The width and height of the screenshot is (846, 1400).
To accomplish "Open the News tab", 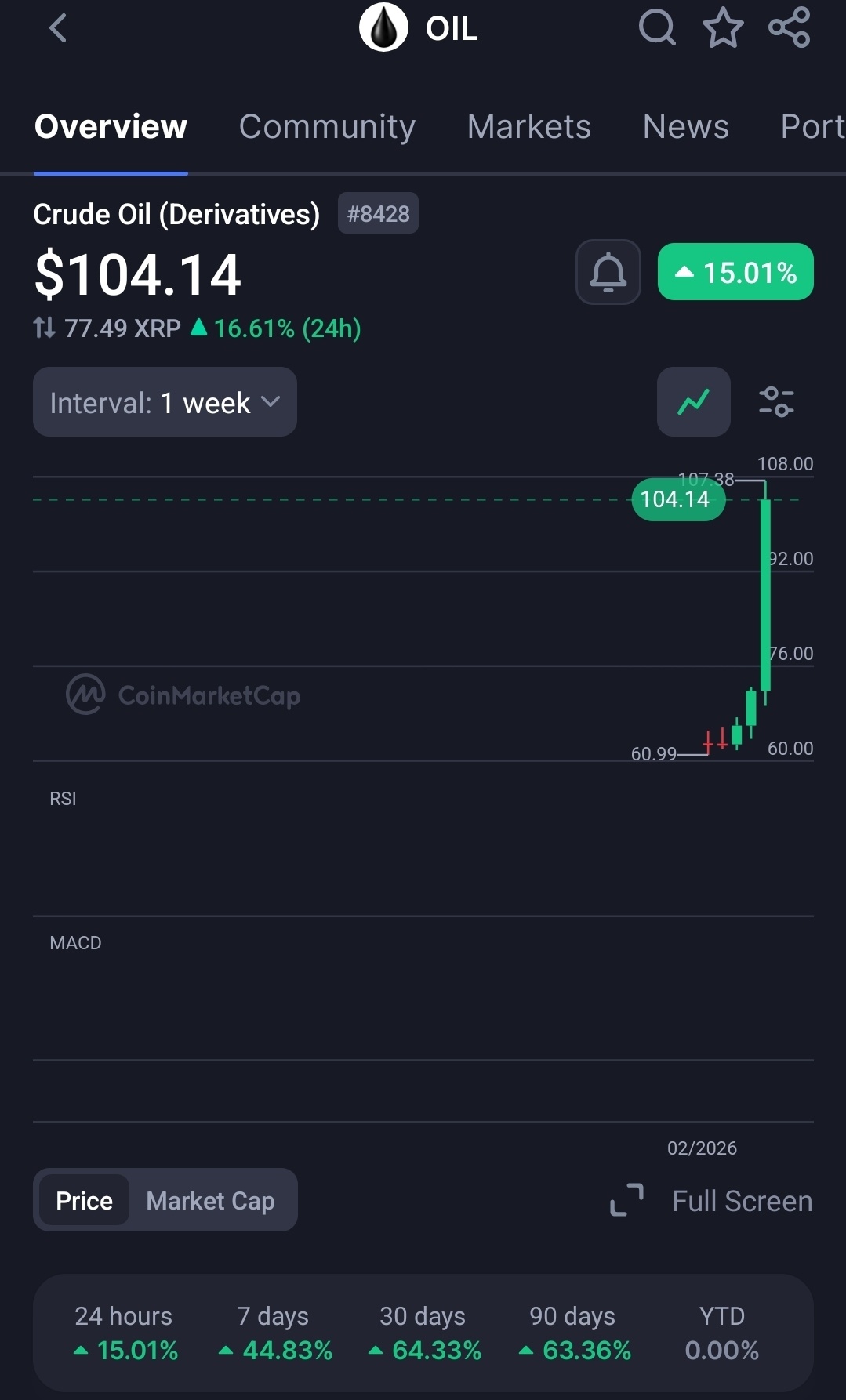I will click(x=685, y=127).
